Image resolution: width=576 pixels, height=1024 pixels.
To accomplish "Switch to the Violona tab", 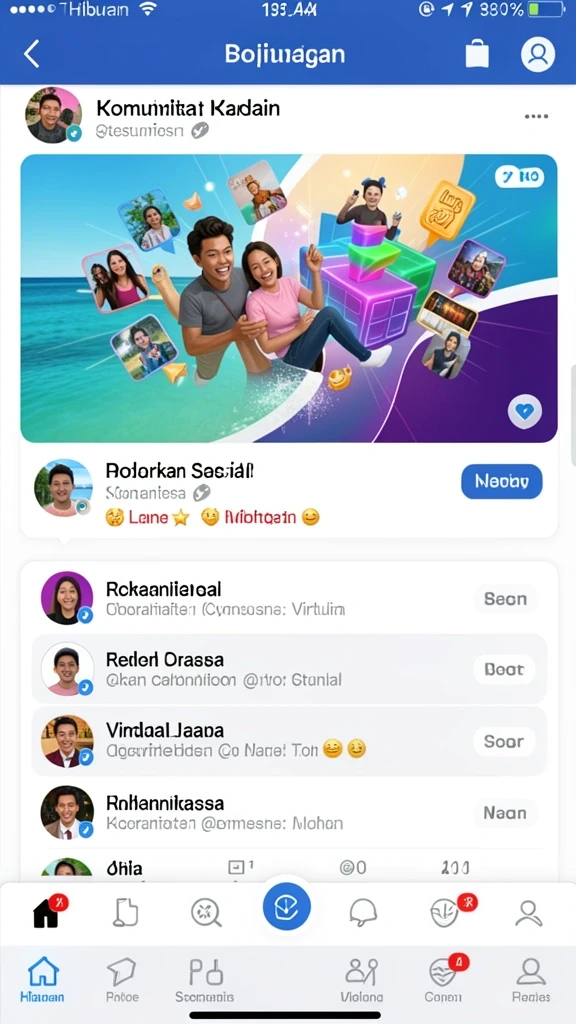I will (362, 980).
